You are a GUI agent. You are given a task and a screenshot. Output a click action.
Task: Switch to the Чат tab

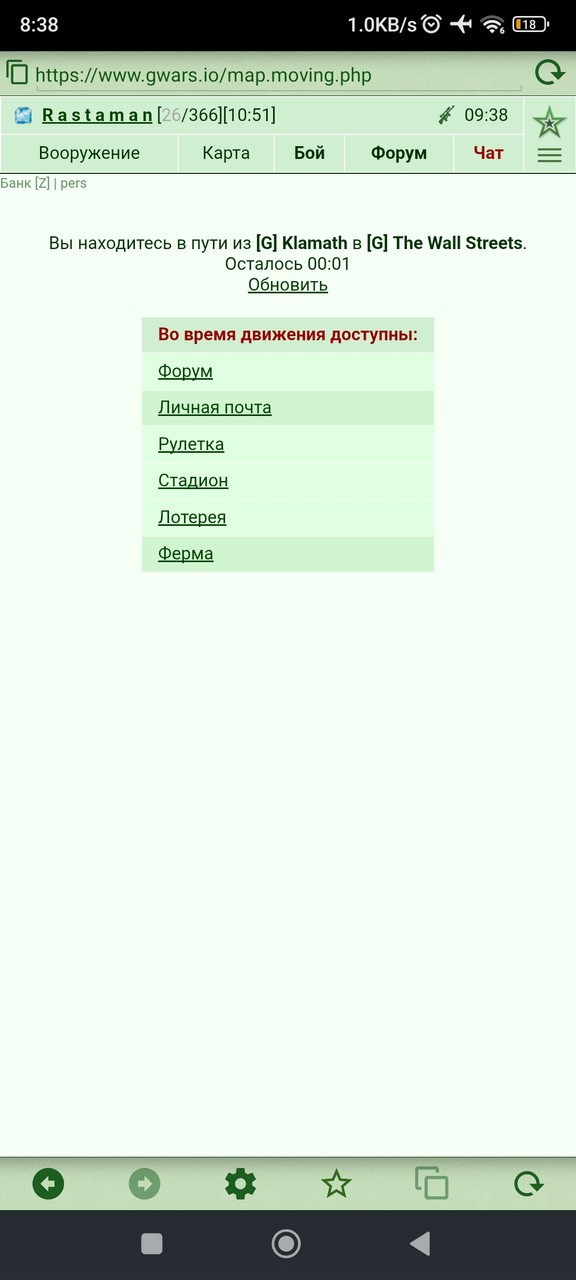click(x=488, y=153)
